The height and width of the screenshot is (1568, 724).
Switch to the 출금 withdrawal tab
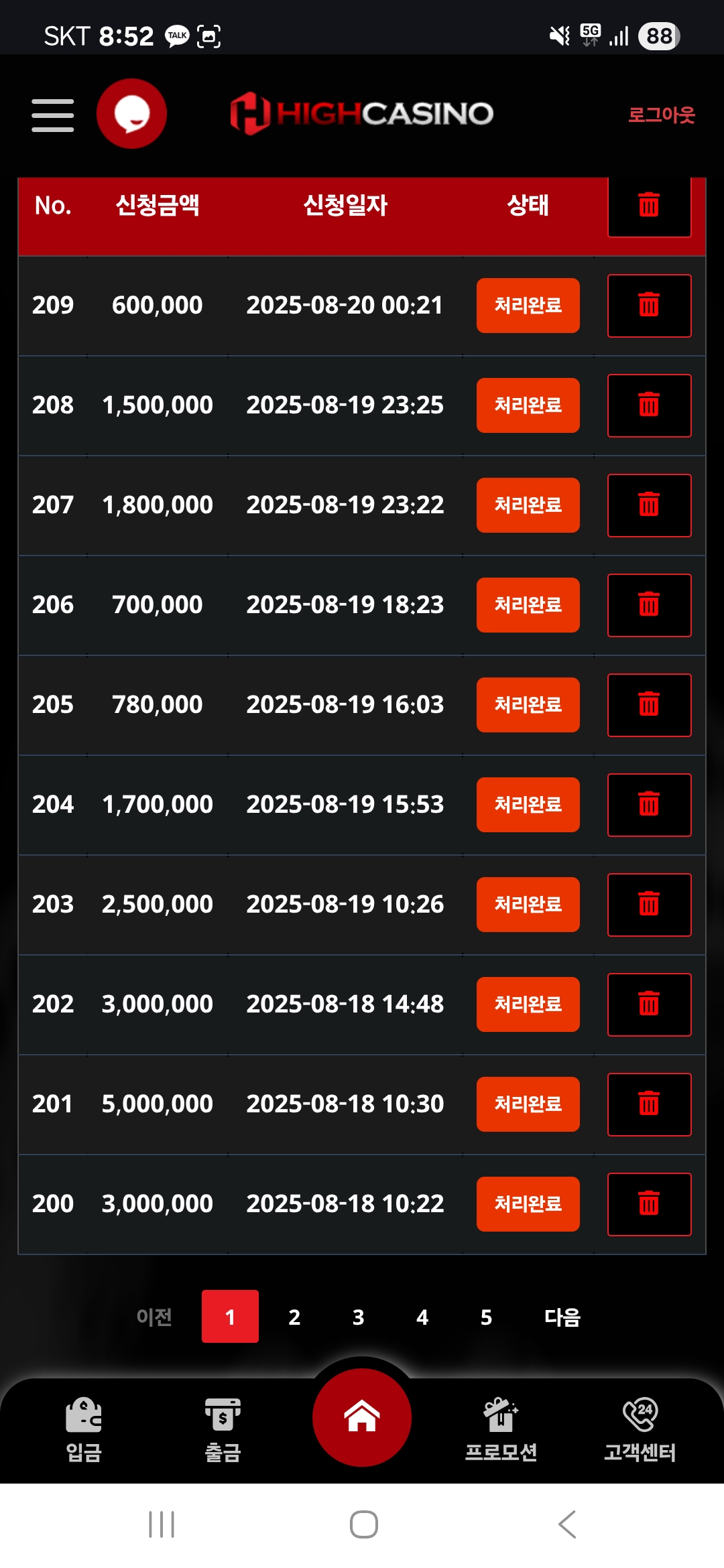[223, 1430]
